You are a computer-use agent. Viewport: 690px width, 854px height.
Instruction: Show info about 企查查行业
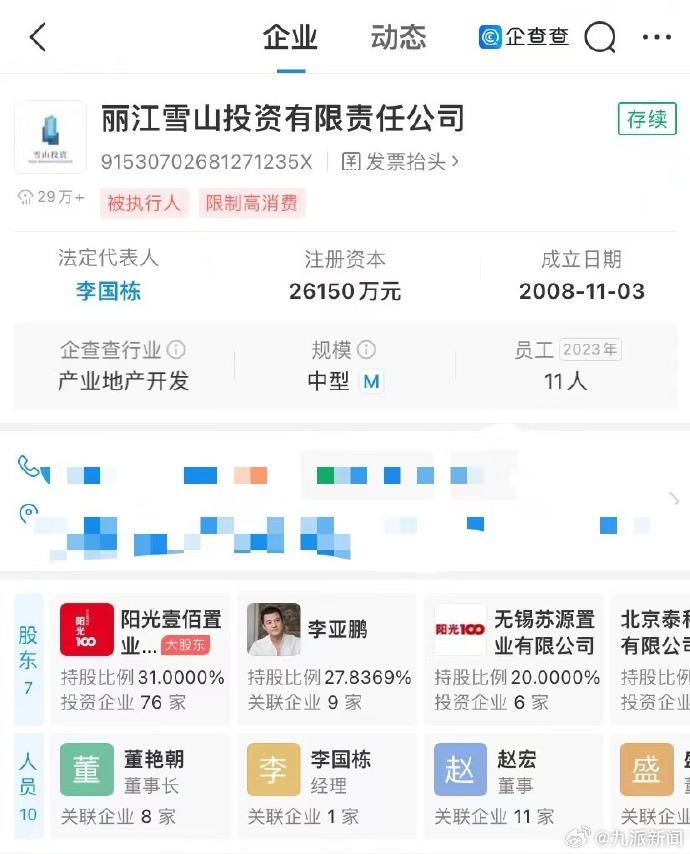(176, 350)
